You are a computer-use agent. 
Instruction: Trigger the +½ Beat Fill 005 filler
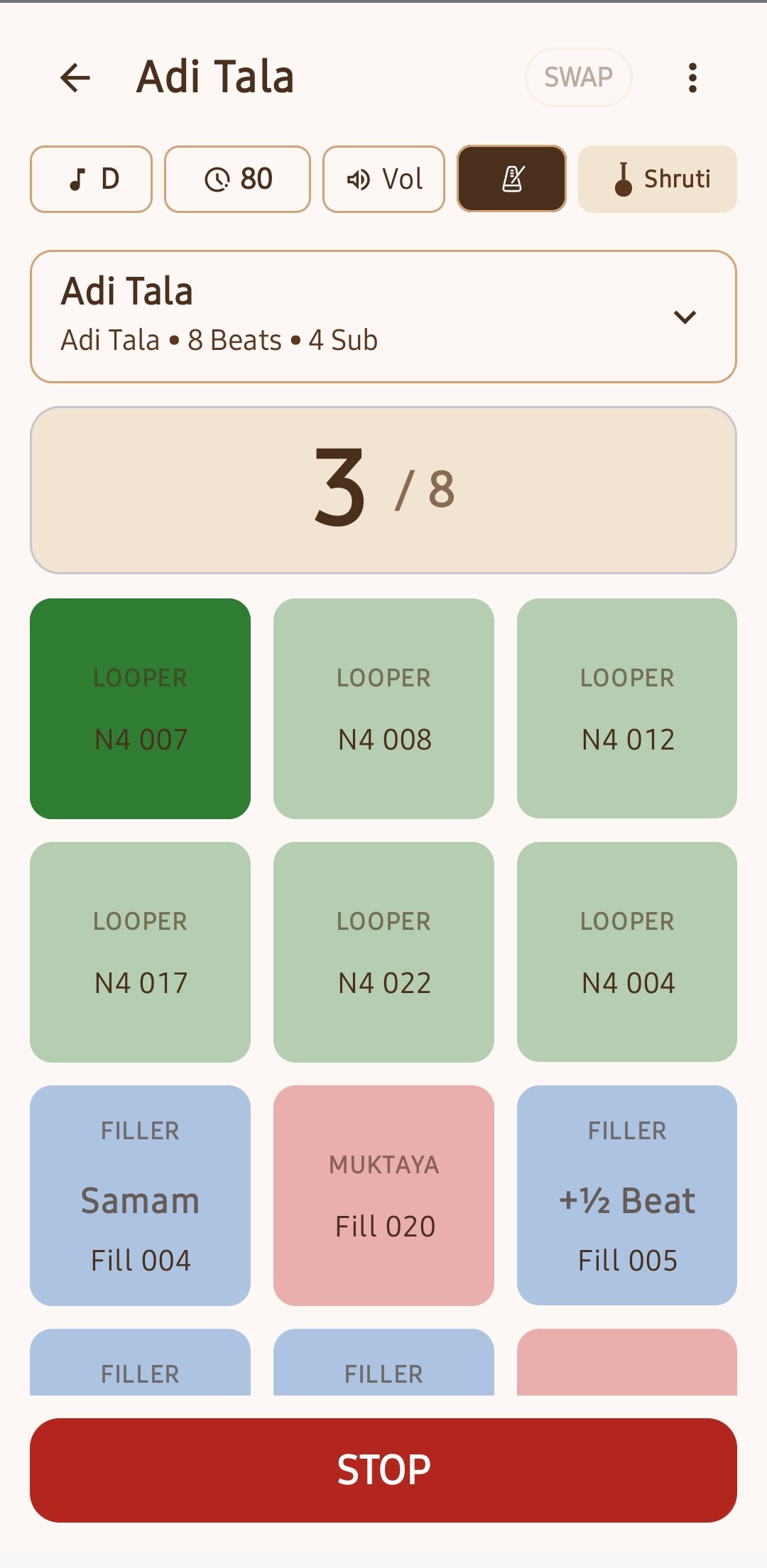(x=627, y=1195)
